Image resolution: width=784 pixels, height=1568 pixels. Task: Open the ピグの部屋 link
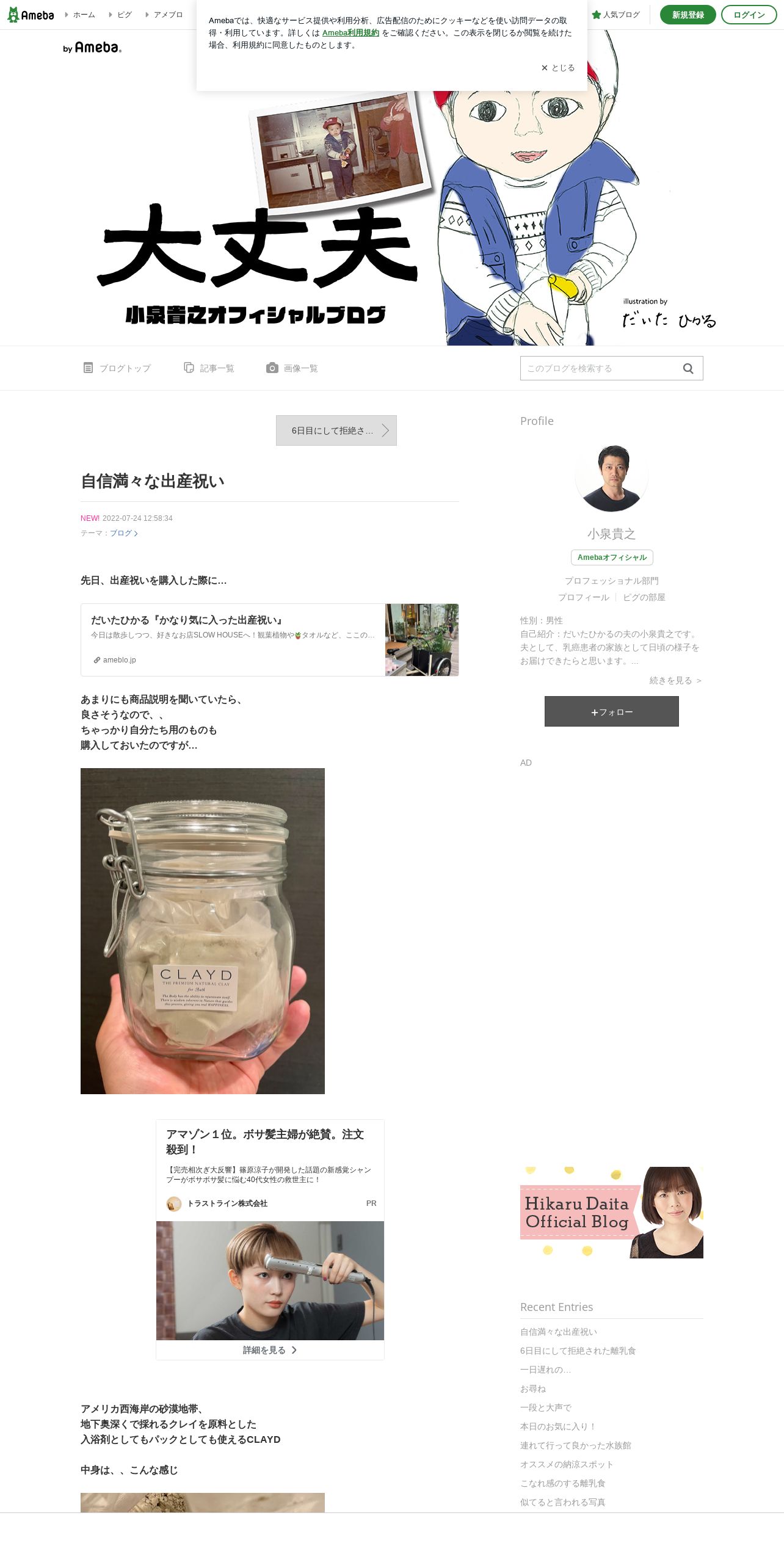[x=644, y=597]
